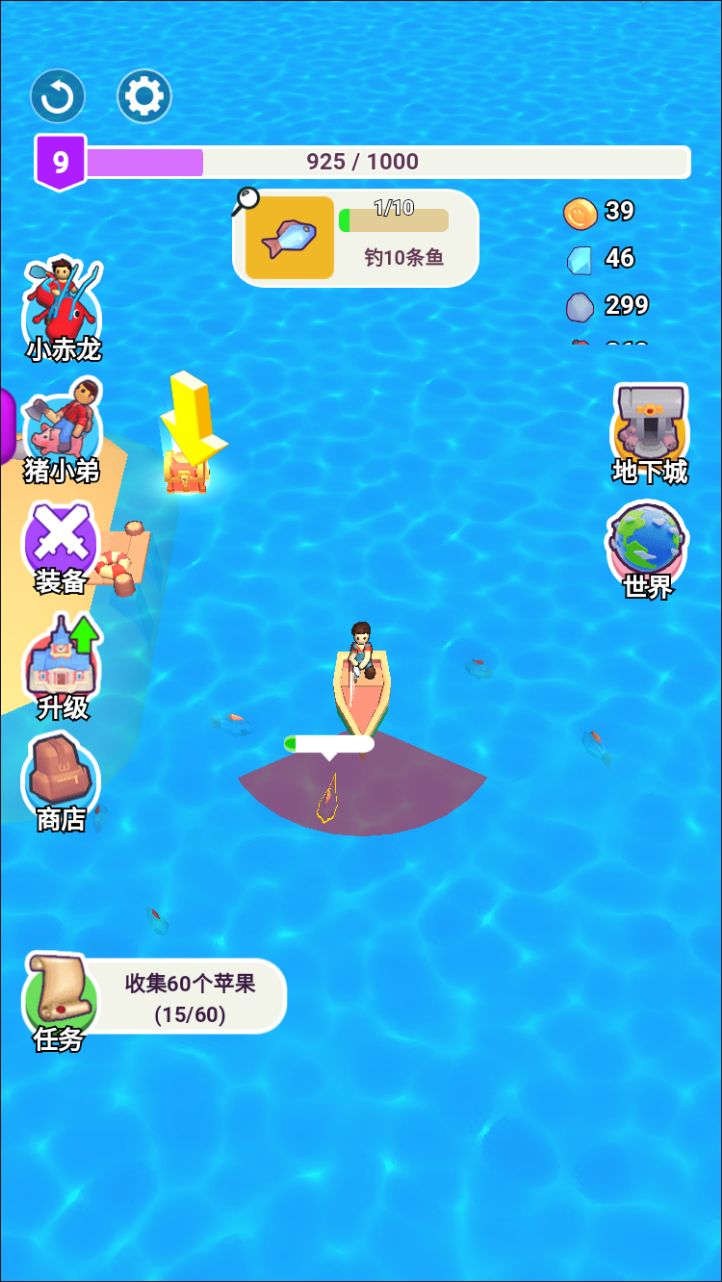Viewport: 722px width, 1282px height.
Task: Open the 升级 upgrade menu
Action: pos(62,667)
